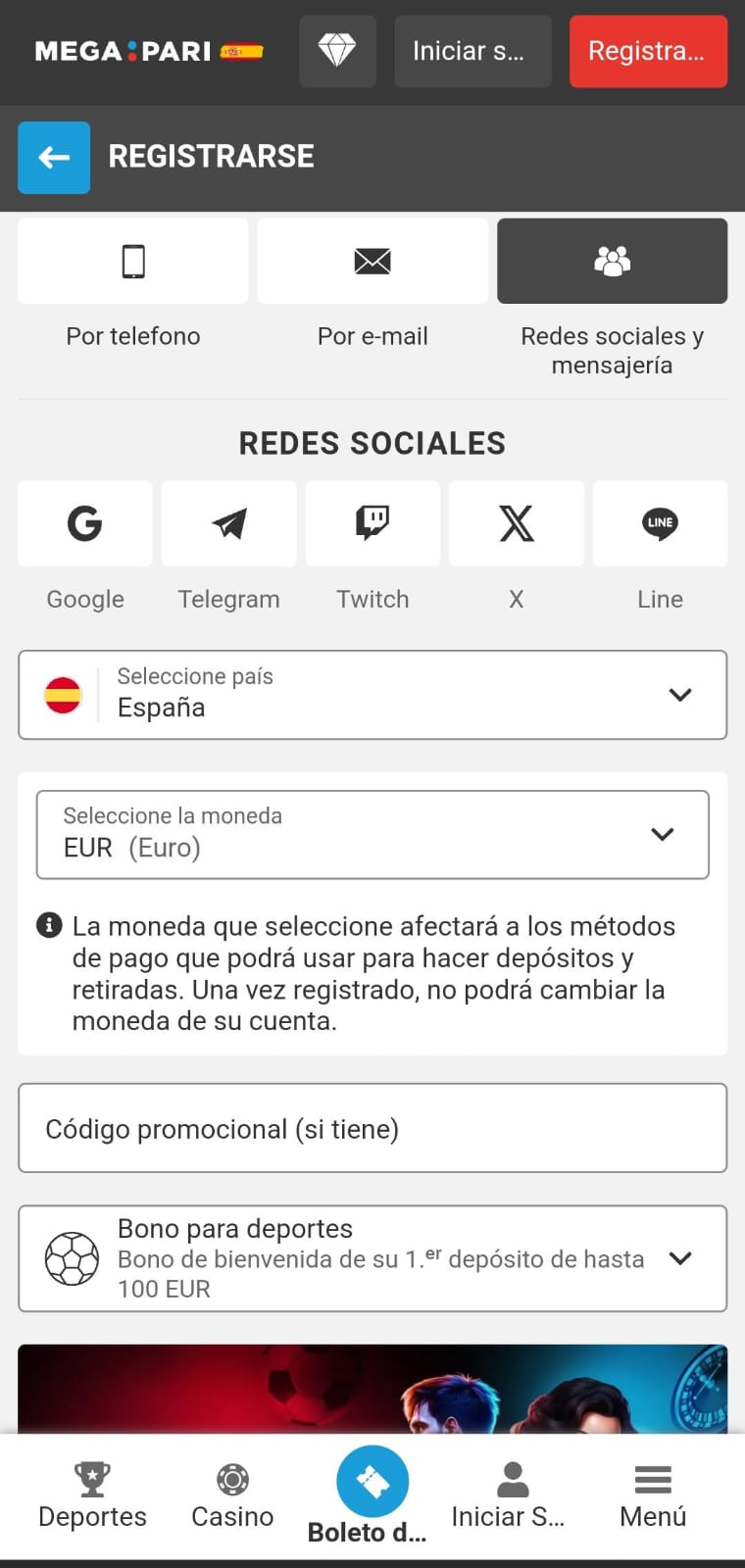Tap the Iniciar sesión header button

click(x=472, y=51)
